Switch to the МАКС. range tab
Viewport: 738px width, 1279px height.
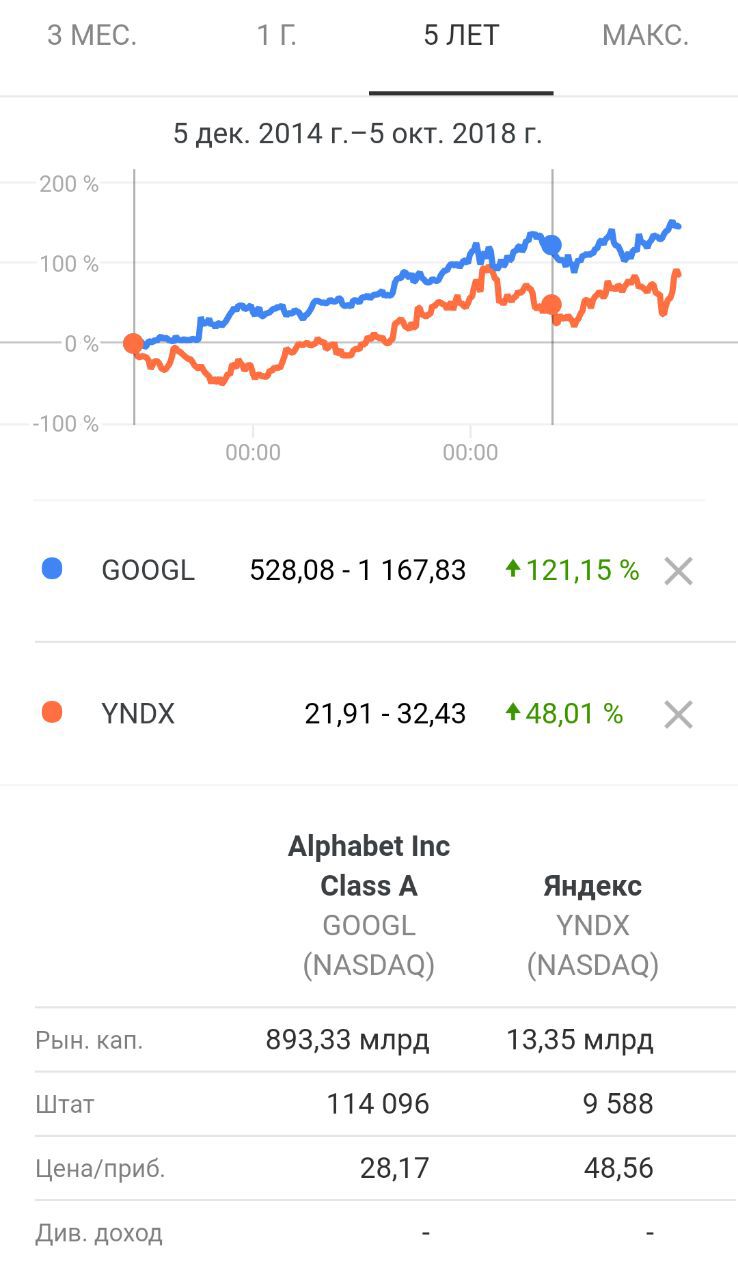click(645, 37)
